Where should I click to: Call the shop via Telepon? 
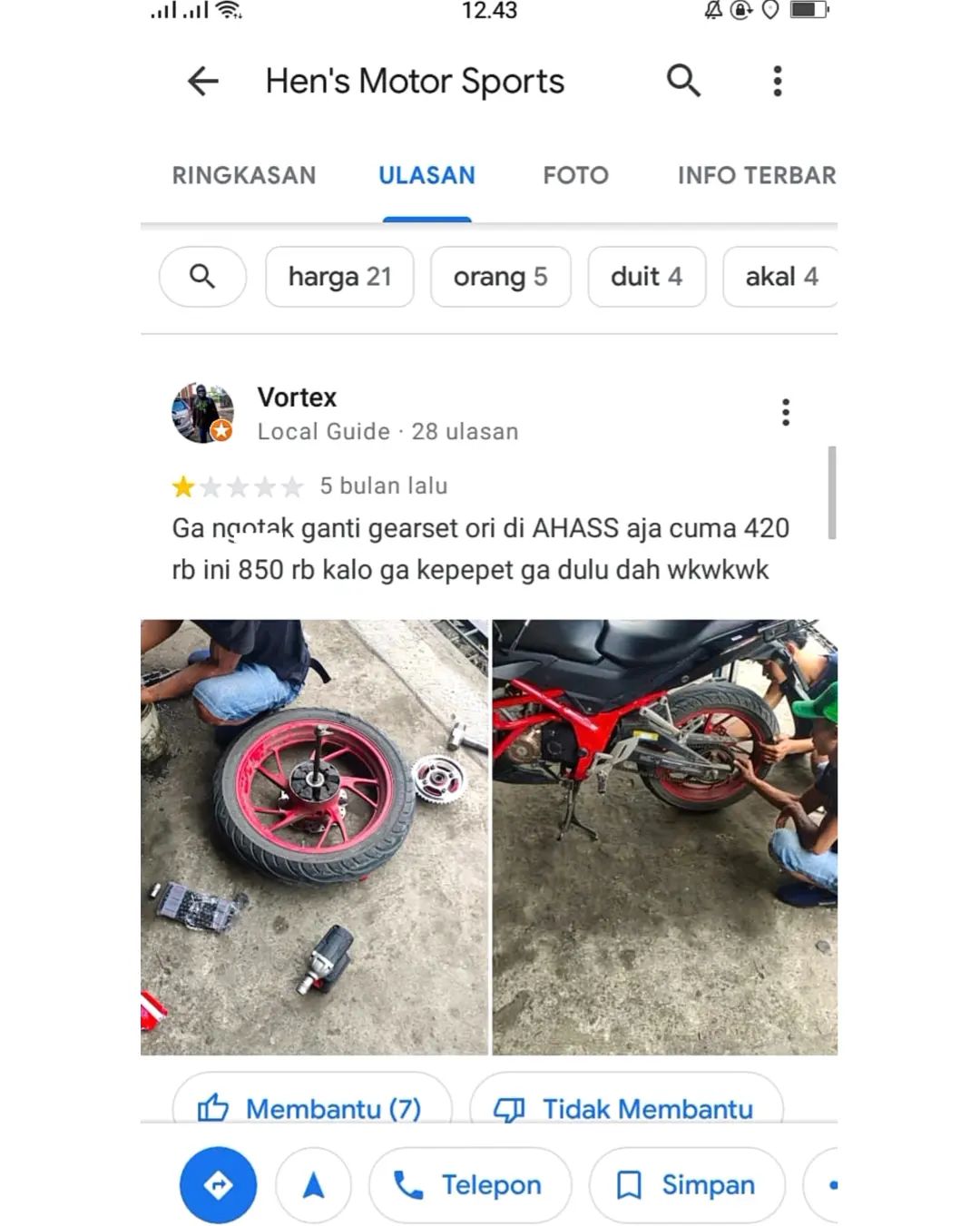469,1185
